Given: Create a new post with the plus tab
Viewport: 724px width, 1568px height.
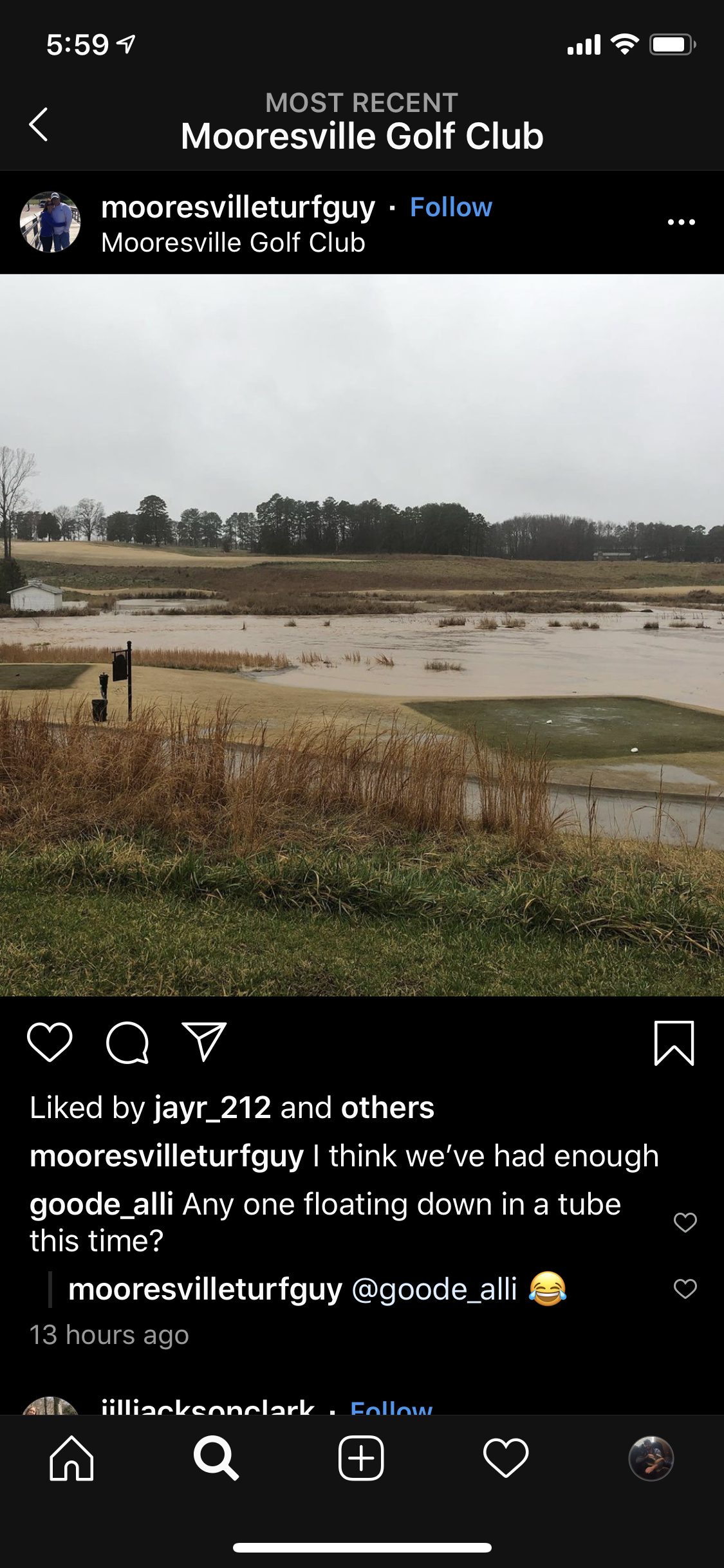Looking at the screenshot, I should click(361, 1459).
